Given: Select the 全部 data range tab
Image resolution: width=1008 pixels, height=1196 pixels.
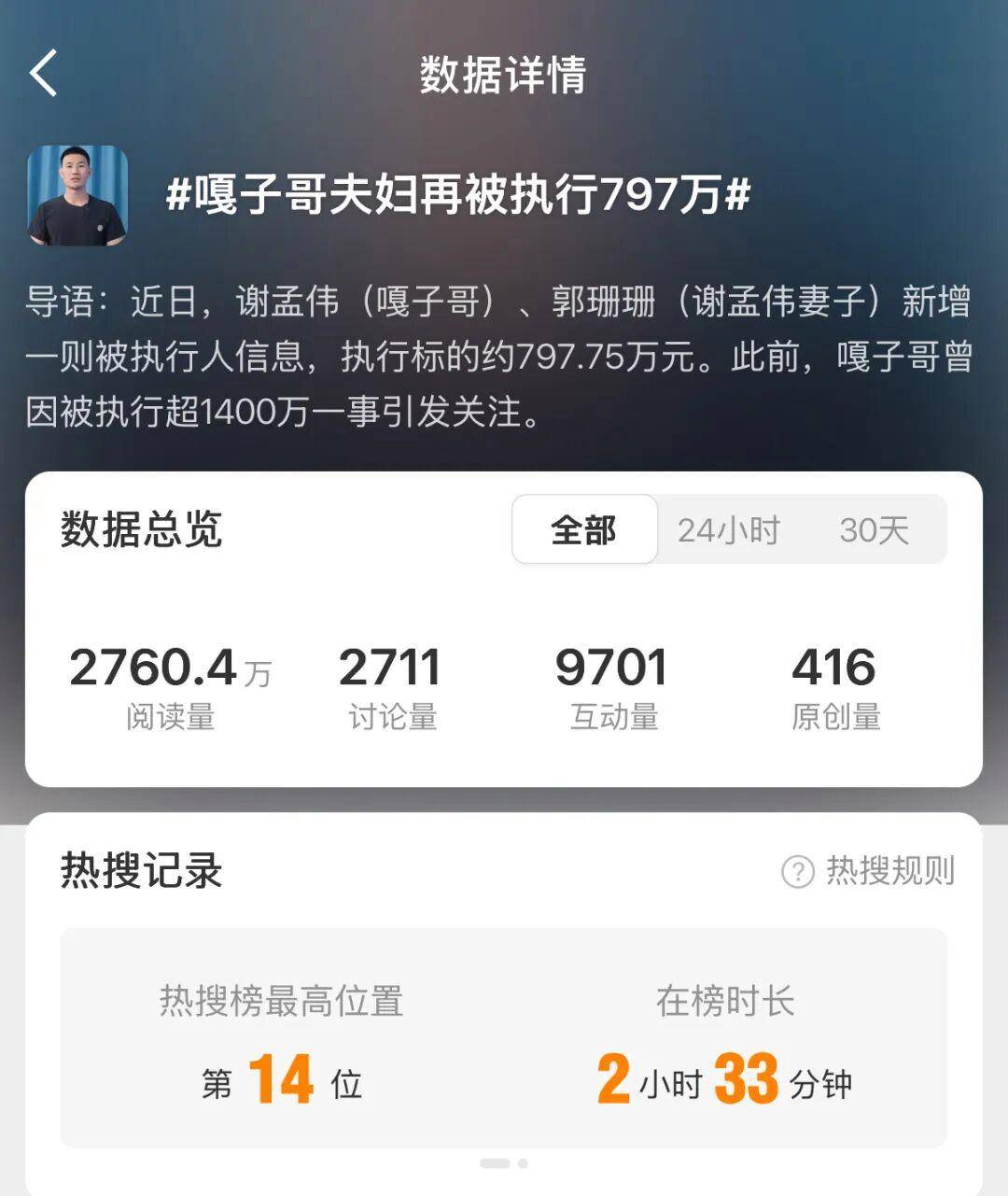Looking at the screenshot, I should (584, 530).
